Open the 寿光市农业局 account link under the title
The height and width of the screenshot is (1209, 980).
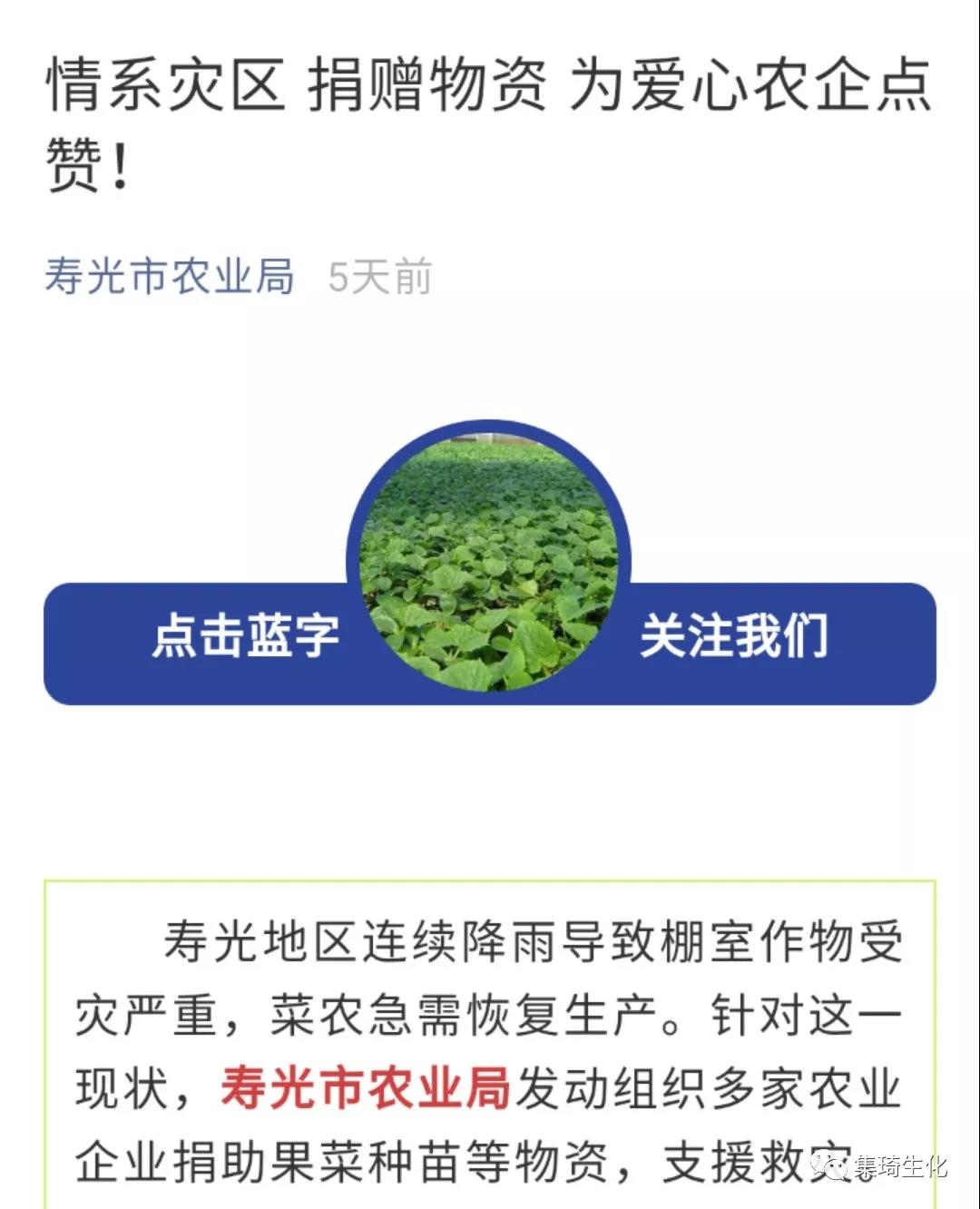170,276
